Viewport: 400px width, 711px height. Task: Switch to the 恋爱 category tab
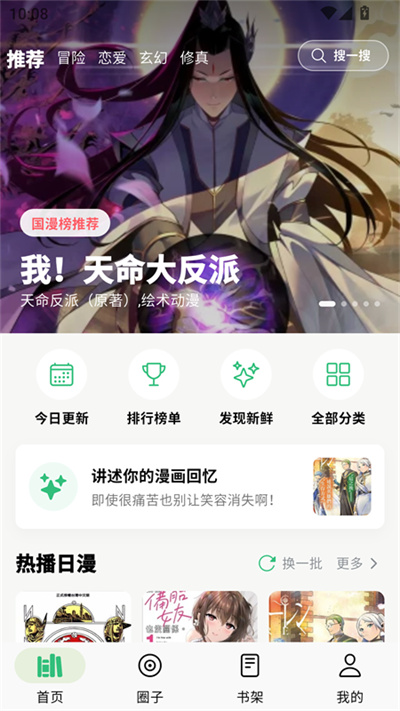(x=112, y=58)
